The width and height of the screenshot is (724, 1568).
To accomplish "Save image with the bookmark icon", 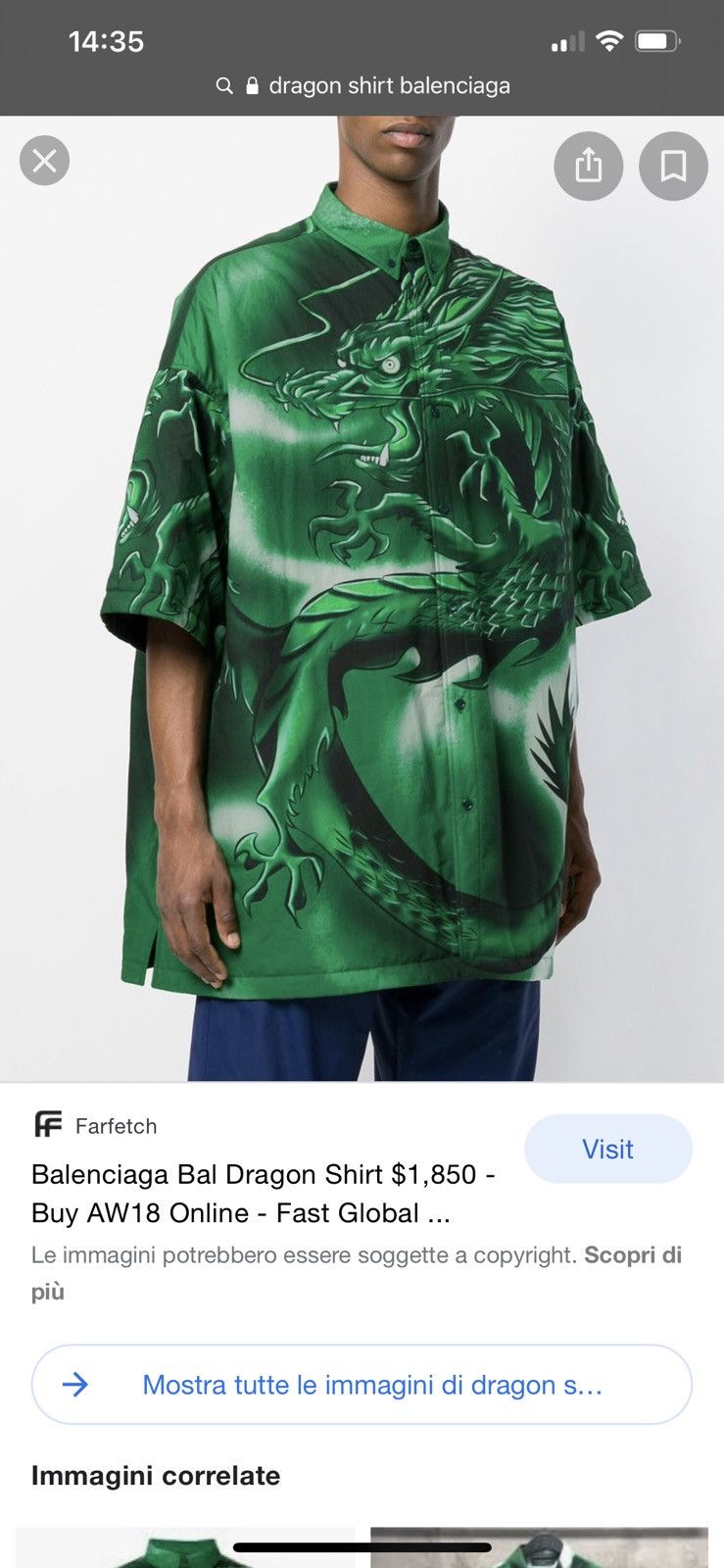I will 673,166.
